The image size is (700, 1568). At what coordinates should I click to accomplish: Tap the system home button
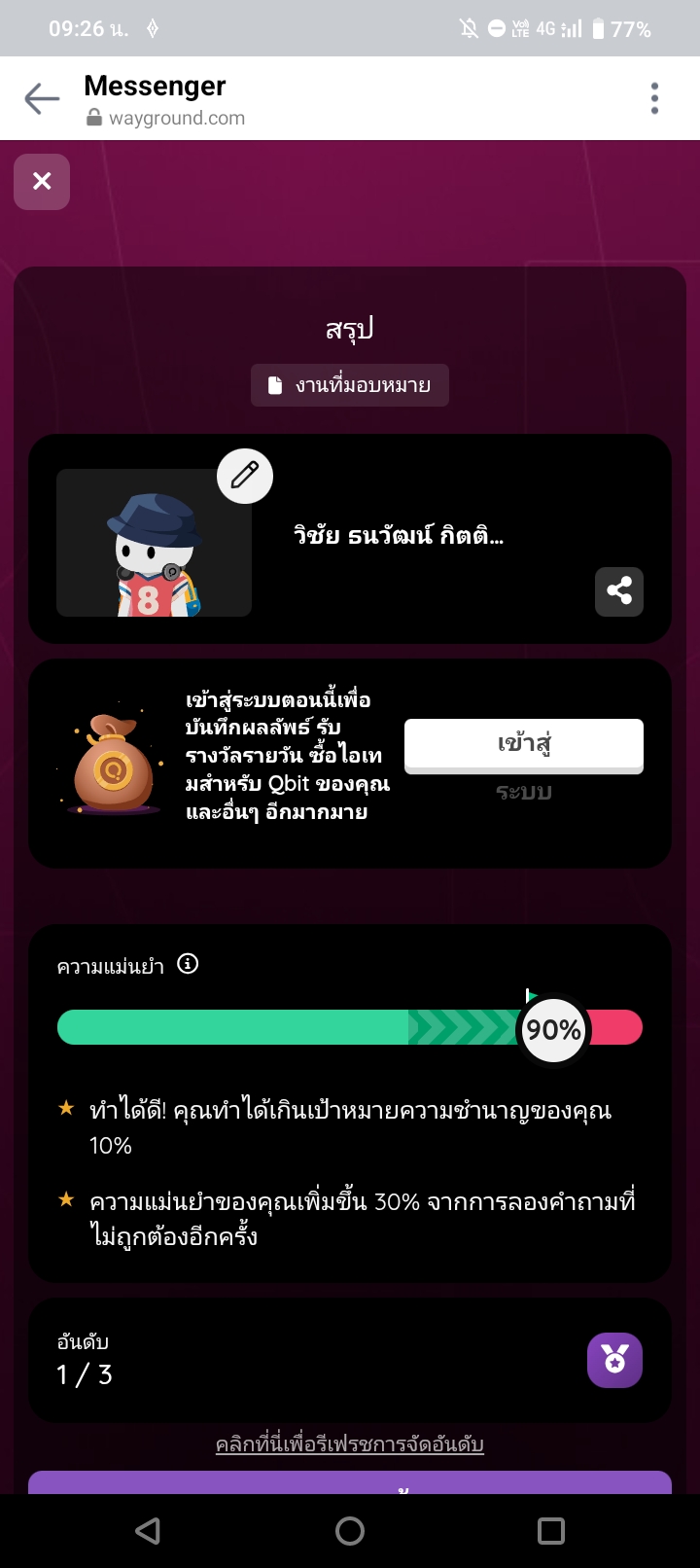(x=350, y=1531)
